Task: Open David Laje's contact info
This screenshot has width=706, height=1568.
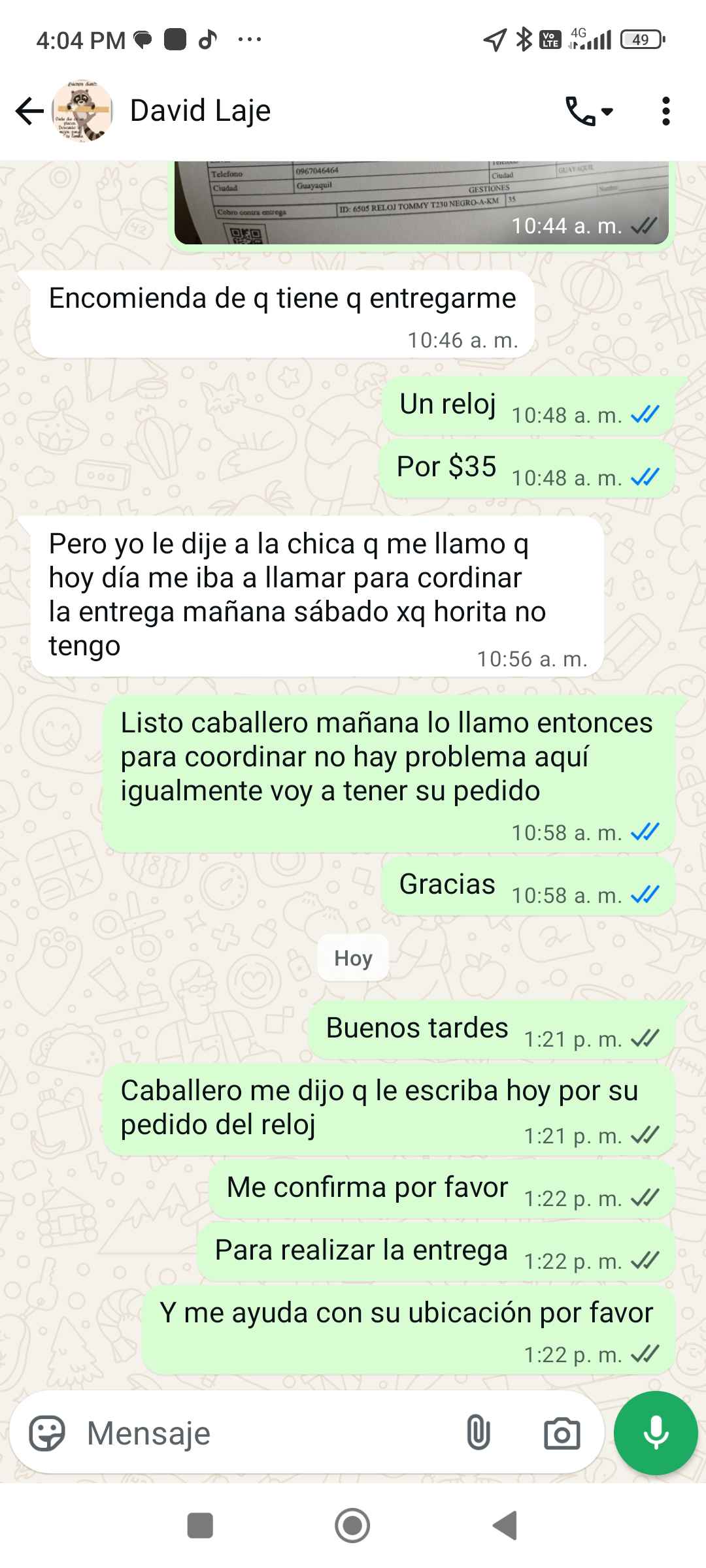Action: coord(200,111)
